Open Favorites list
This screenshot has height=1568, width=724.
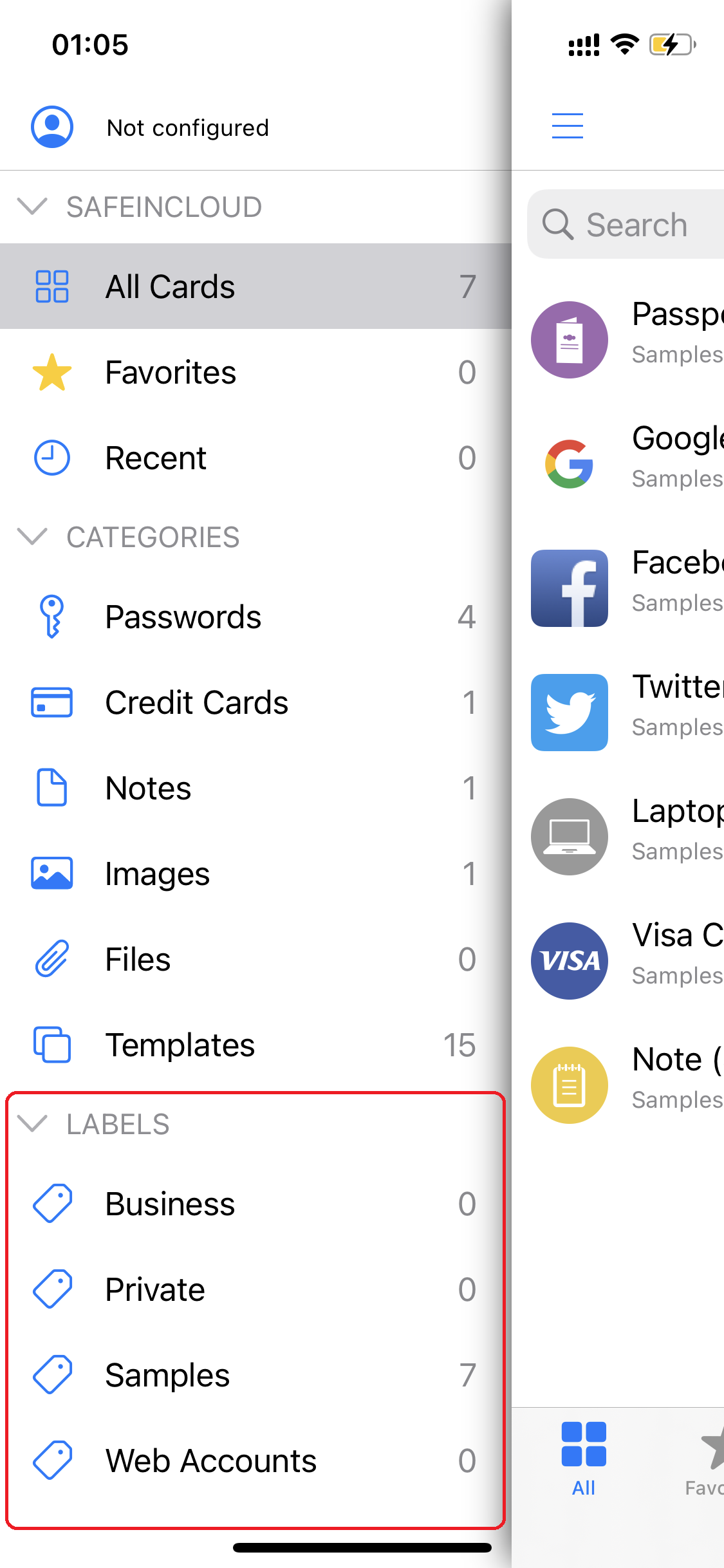point(255,372)
